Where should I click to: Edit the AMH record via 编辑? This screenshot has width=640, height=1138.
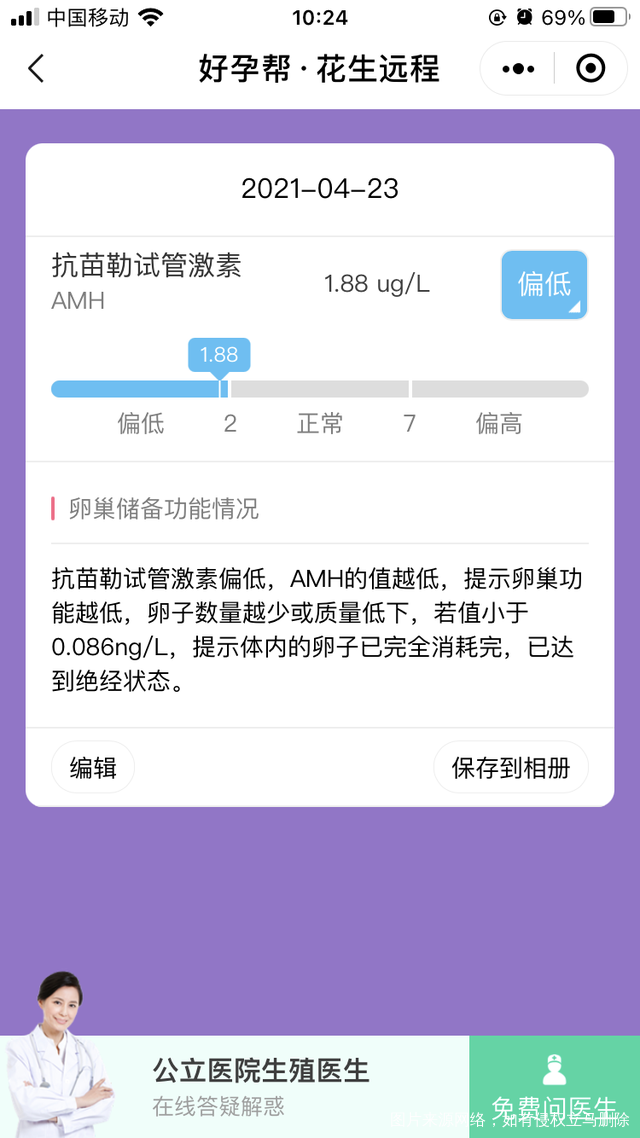[x=93, y=767]
